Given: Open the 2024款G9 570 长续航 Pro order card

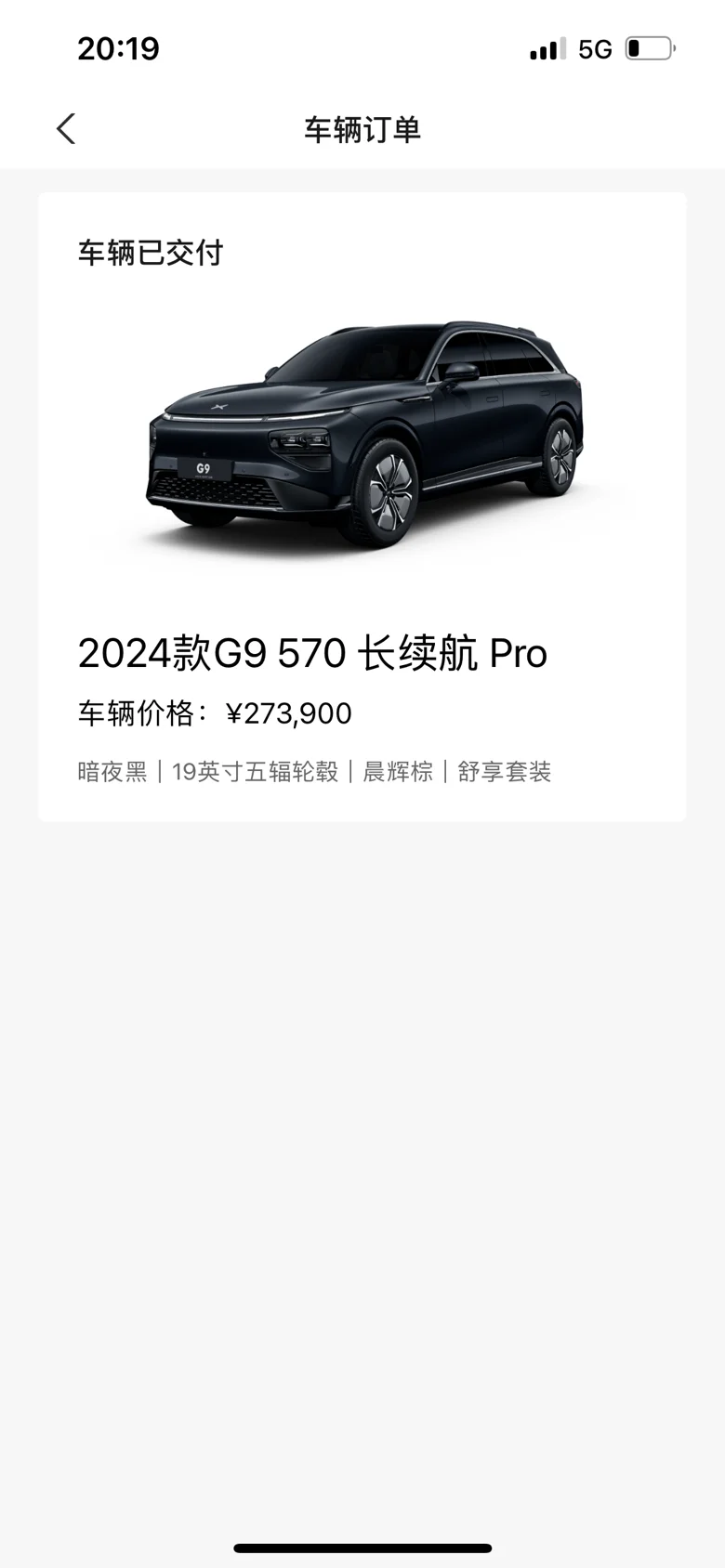Looking at the screenshot, I should 362,506.
